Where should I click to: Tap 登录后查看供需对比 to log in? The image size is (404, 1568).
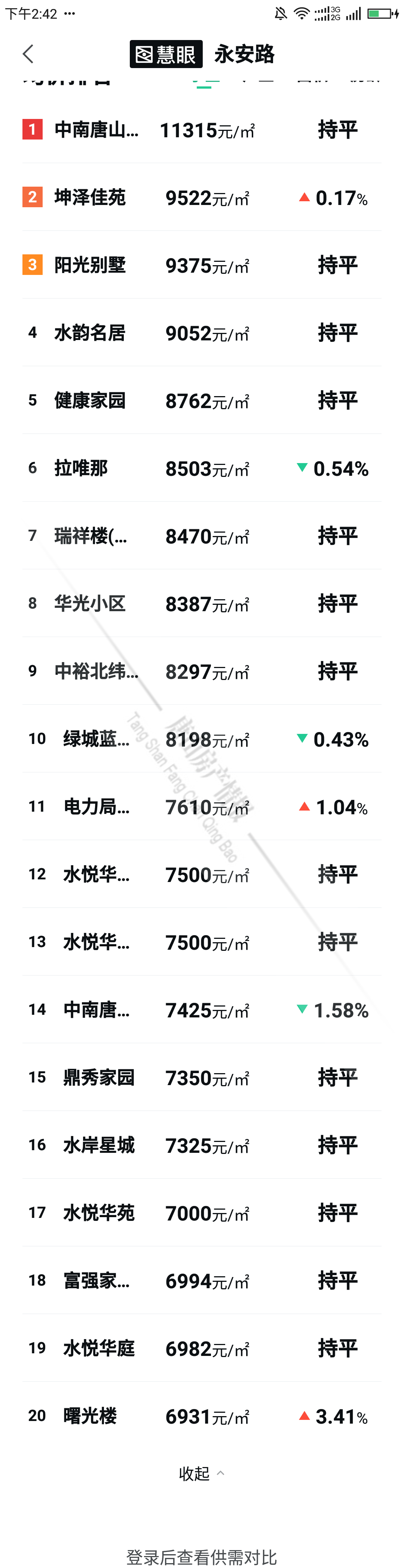coord(201,1556)
